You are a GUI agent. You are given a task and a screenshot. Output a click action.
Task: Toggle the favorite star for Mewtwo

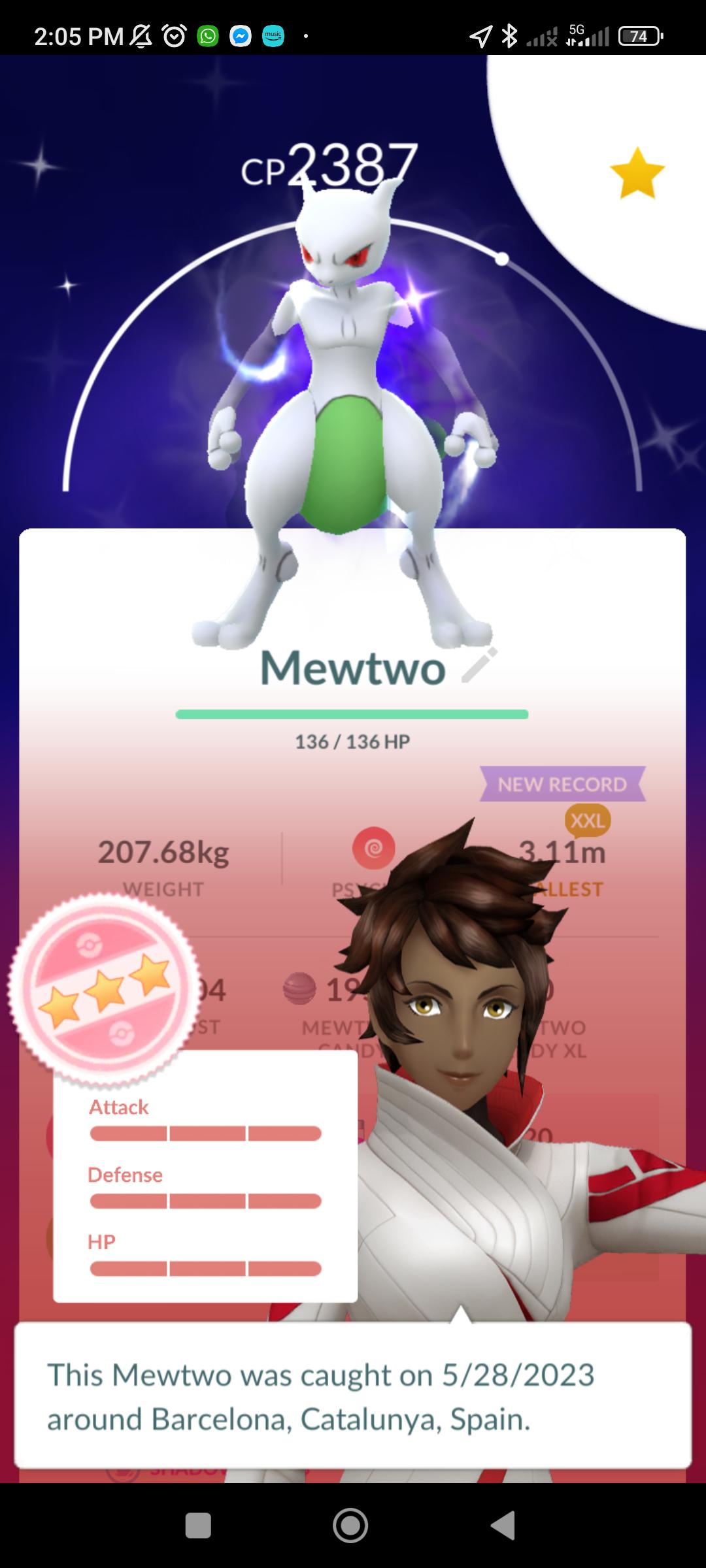click(637, 173)
